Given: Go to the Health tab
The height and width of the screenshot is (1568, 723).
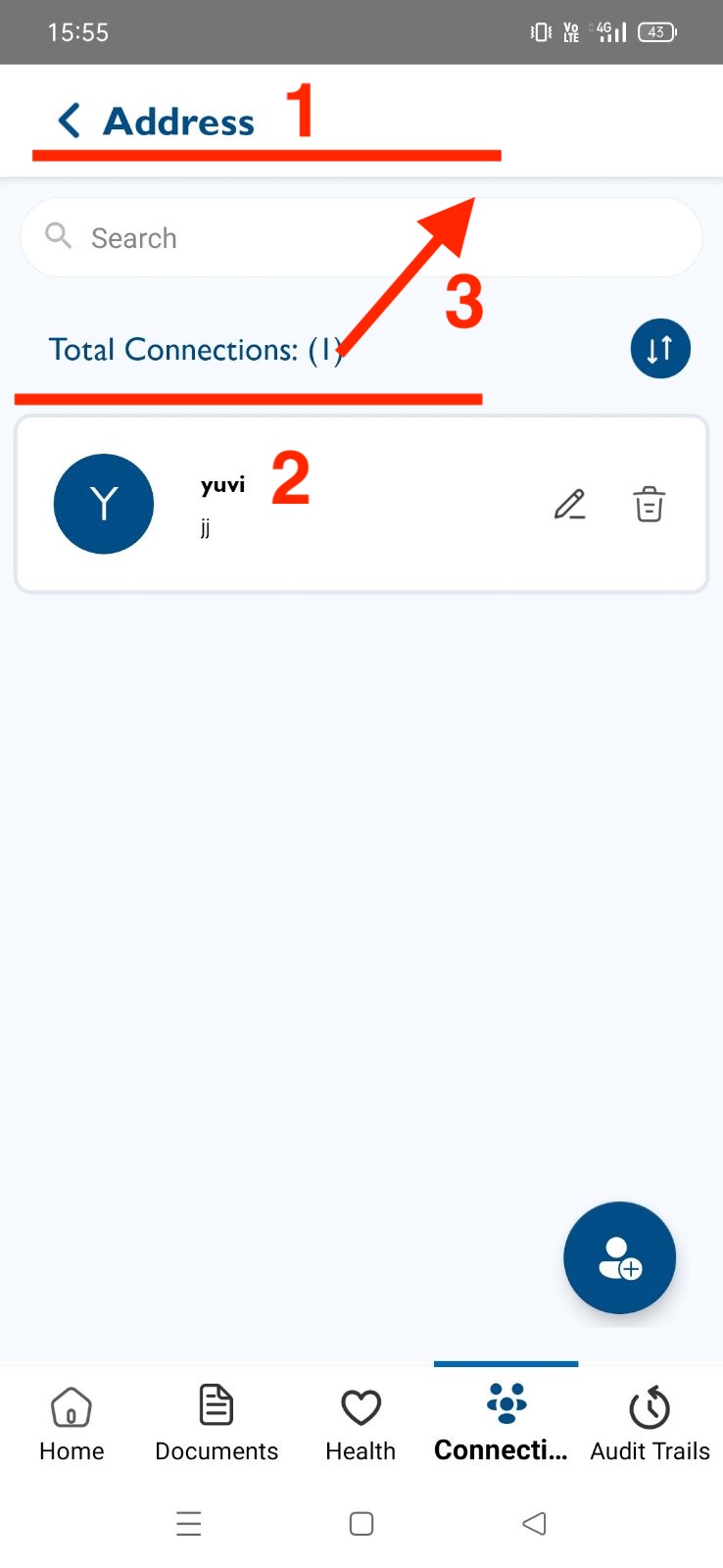Looking at the screenshot, I should click(361, 1426).
